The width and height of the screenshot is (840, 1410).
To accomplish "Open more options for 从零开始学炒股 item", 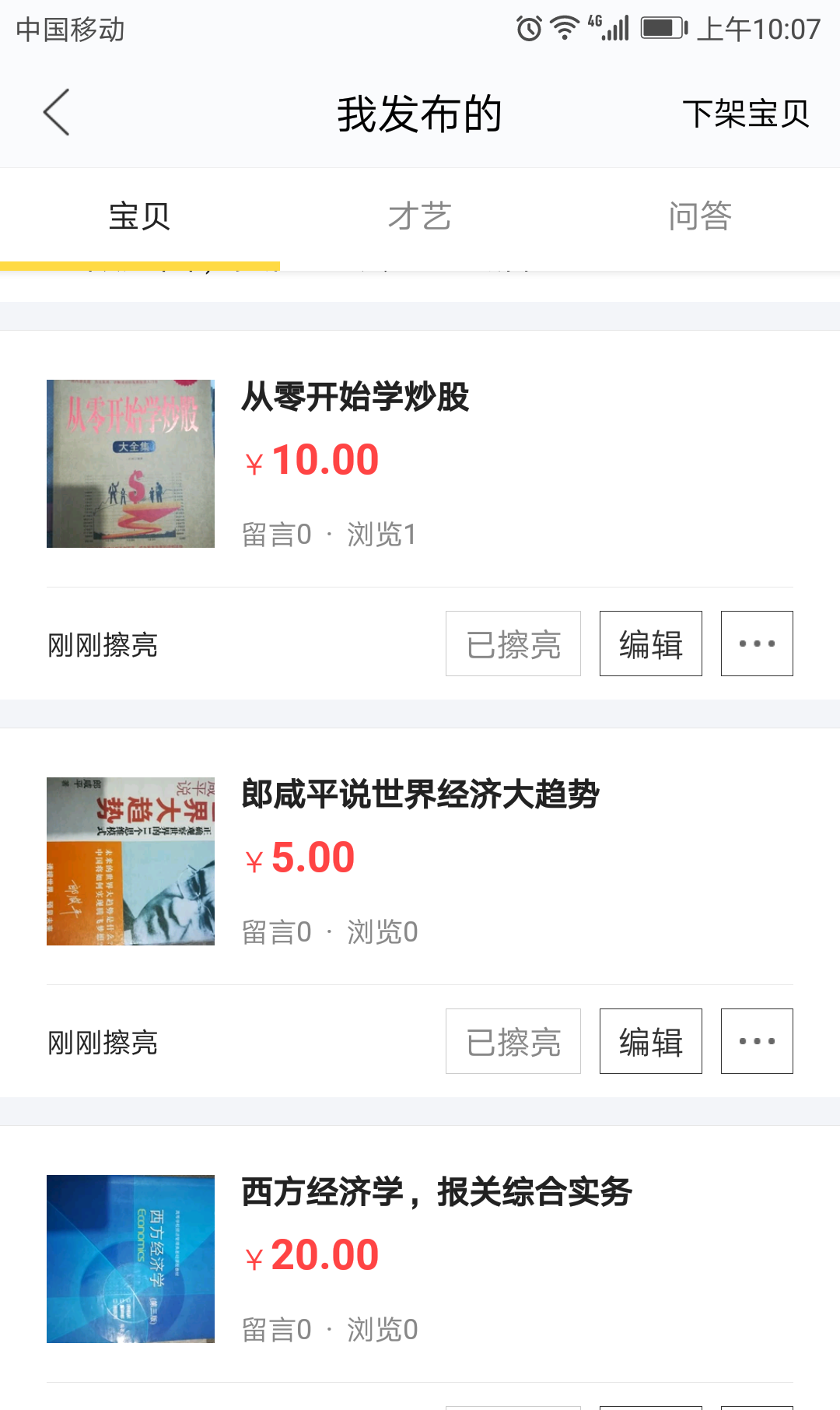I will click(756, 643).
